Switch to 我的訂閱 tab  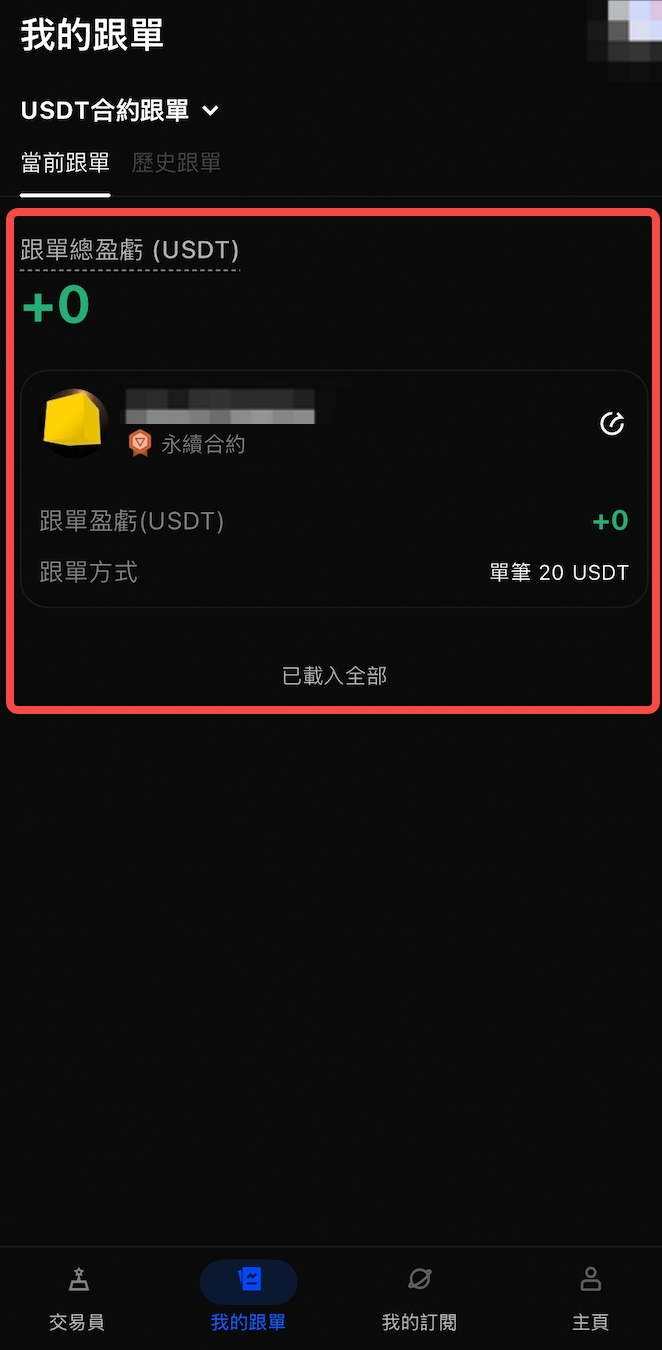(x=419, y=1297)
